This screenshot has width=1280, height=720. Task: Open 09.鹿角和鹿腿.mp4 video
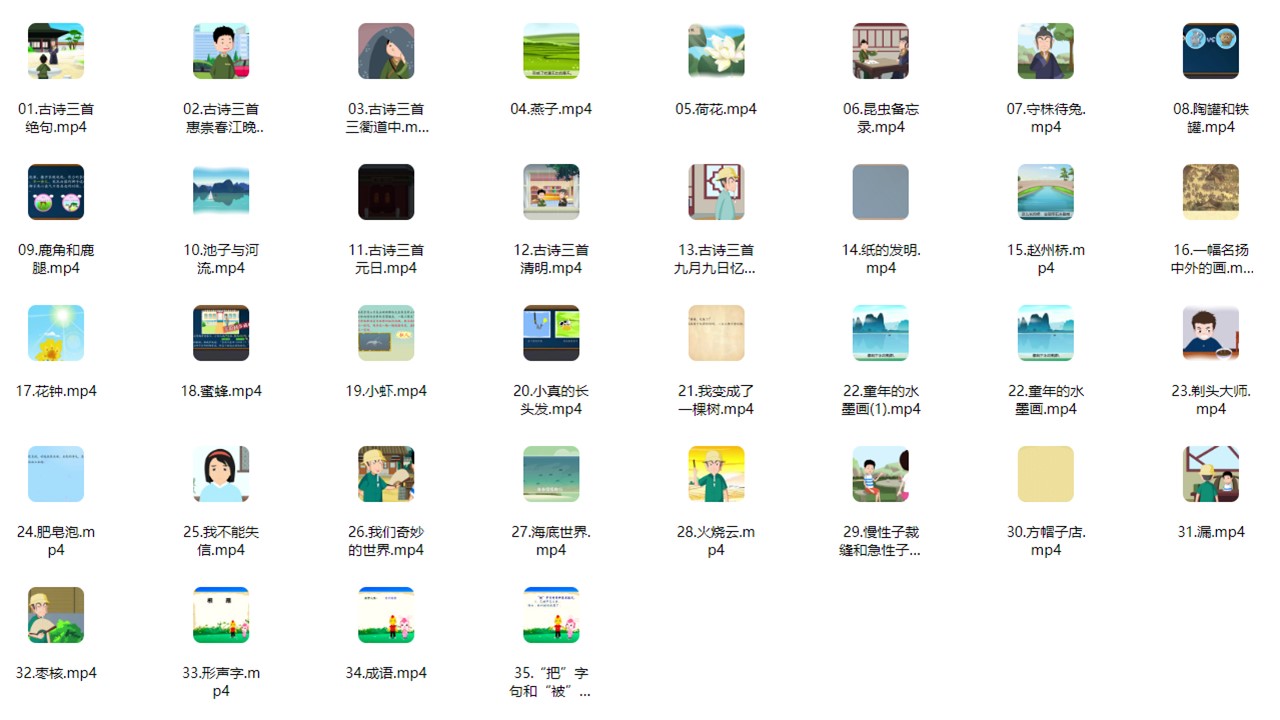click(56, 192)
